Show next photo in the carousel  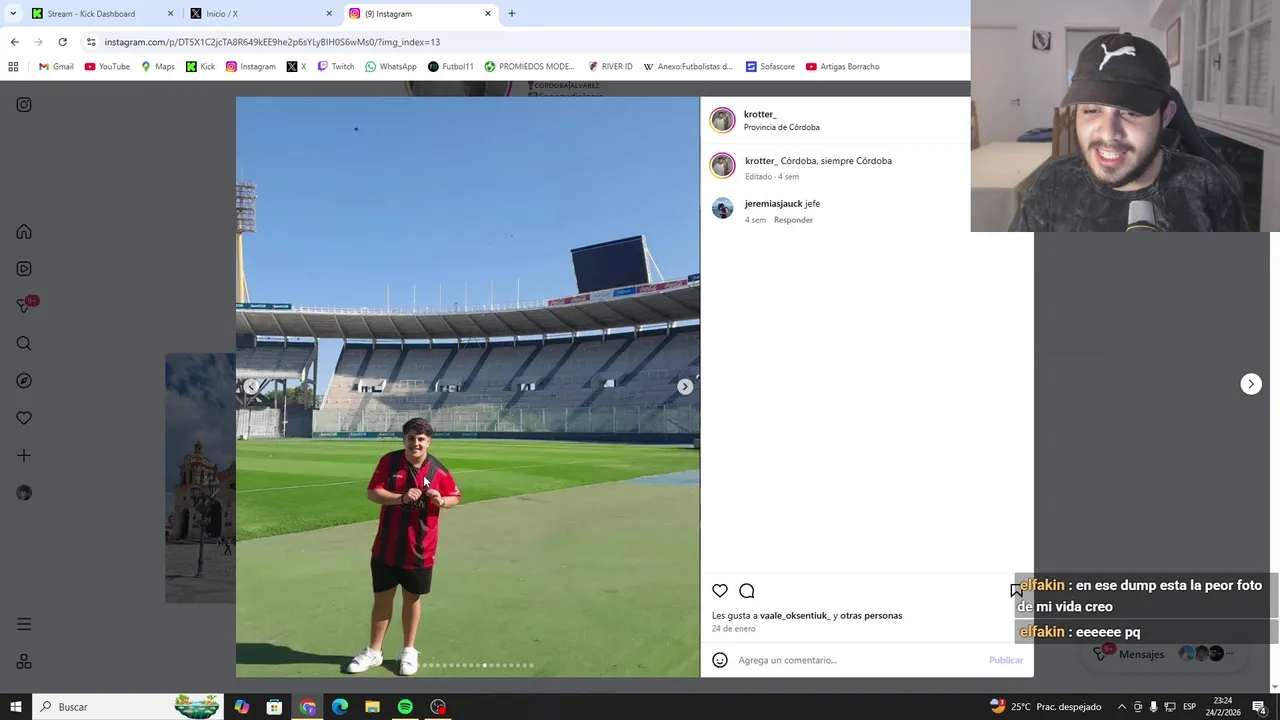[685, 387]
